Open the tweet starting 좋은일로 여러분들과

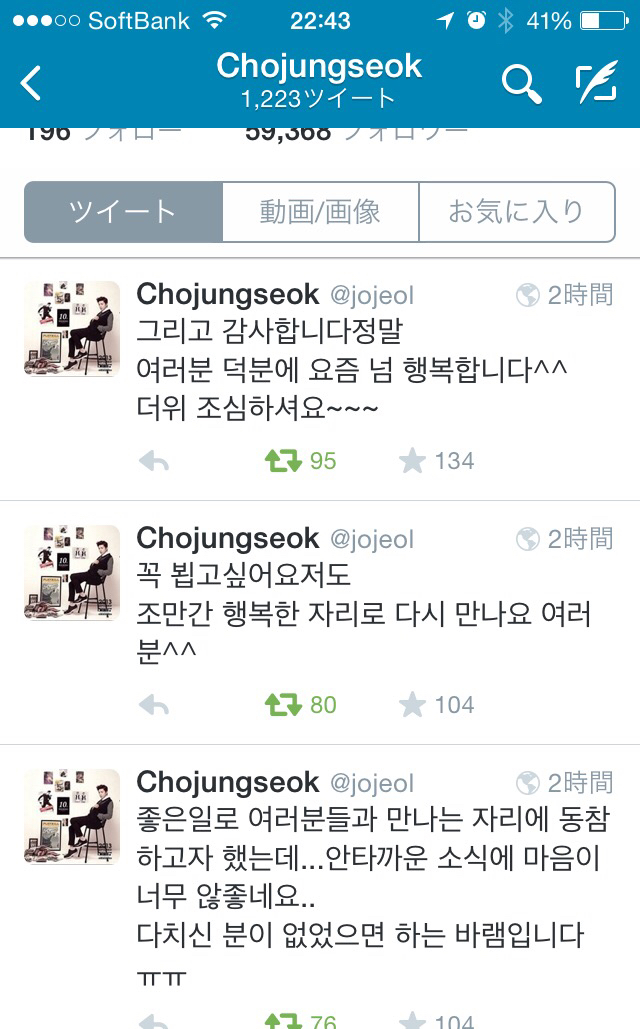point(360,870)
